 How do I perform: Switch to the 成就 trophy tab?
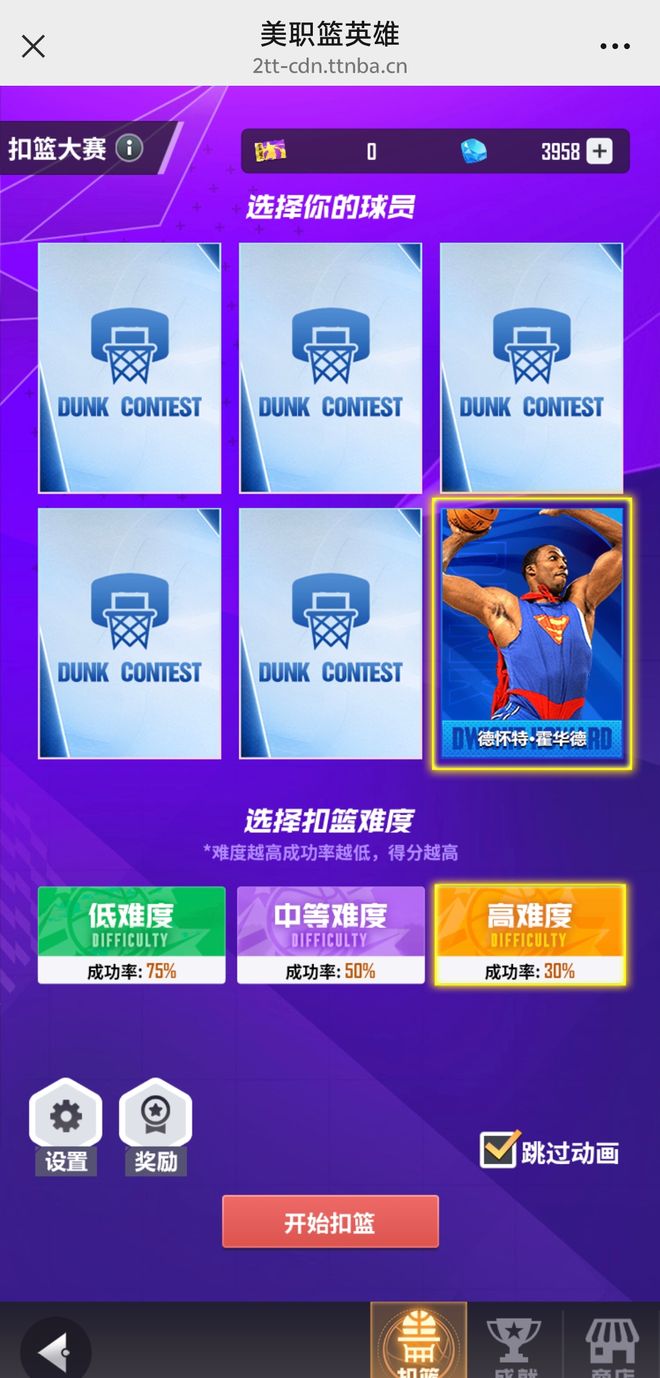coord(513,1345)
